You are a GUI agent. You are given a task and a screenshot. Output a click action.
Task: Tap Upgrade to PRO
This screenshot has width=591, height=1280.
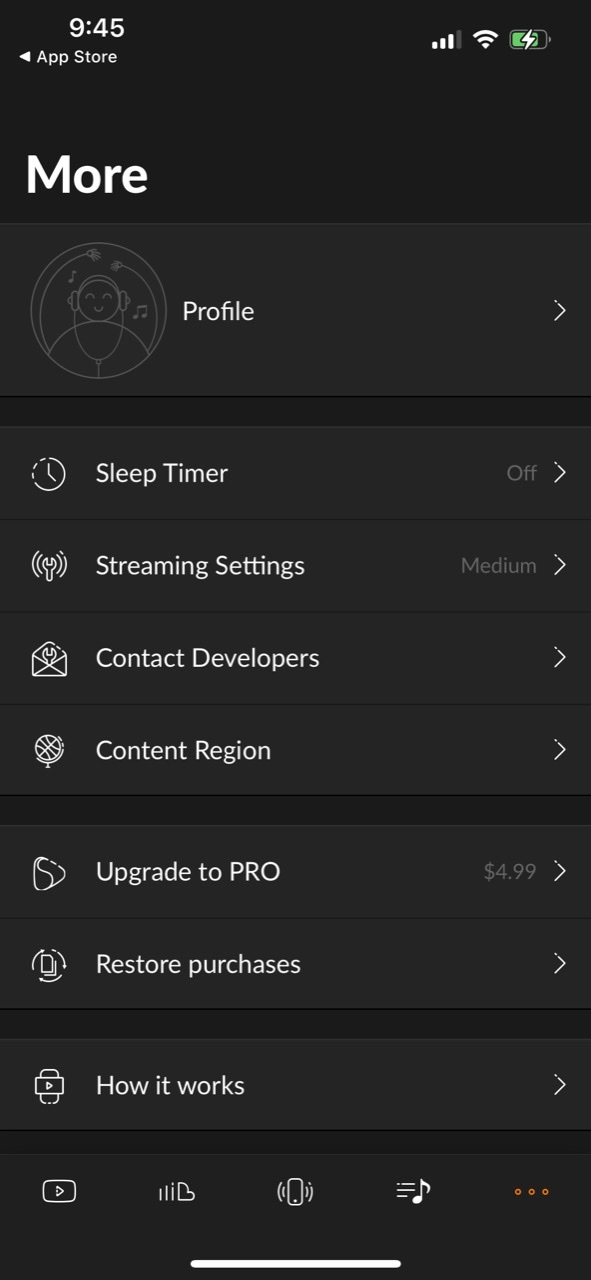click(295, 872)
